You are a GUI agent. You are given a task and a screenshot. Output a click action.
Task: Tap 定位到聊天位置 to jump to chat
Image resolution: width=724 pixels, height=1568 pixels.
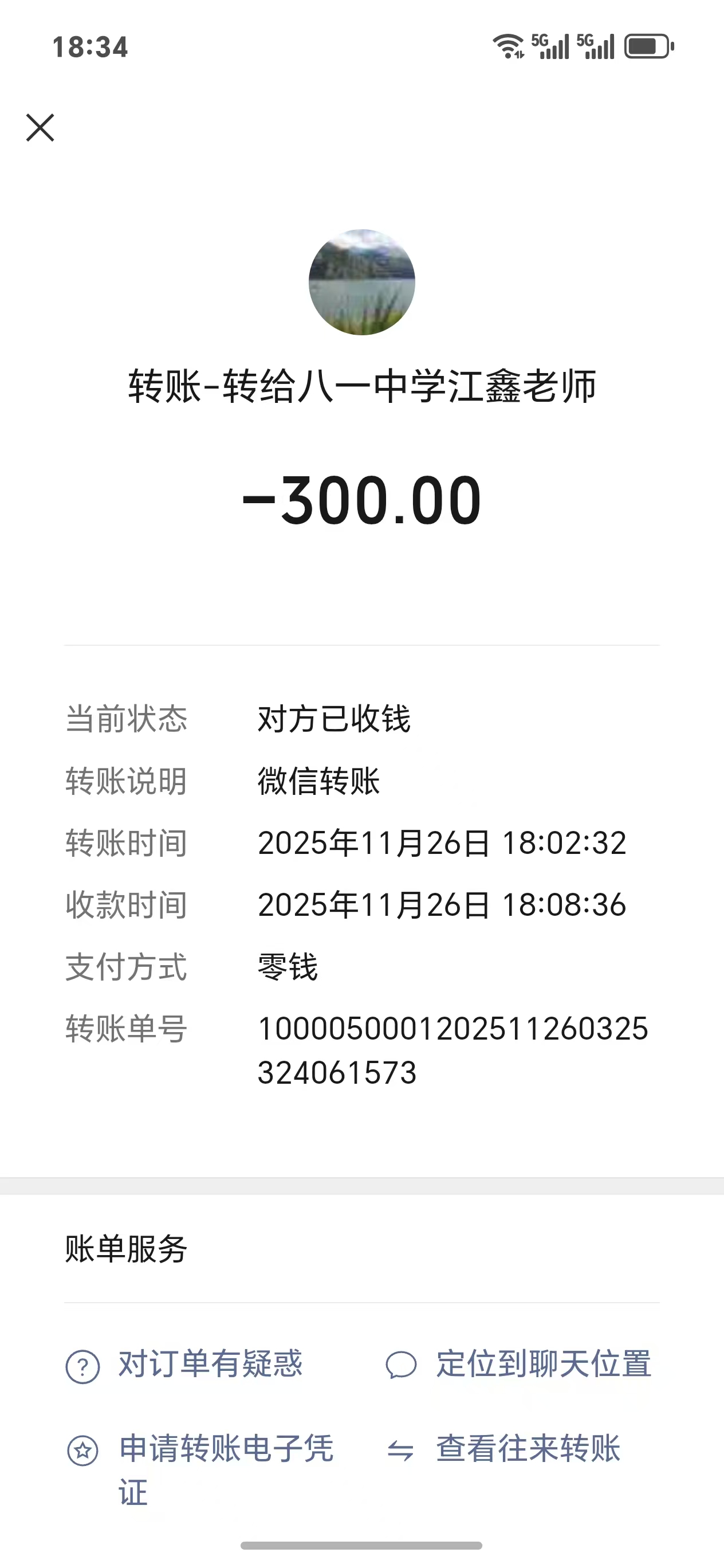click(x=542, y=1363)
